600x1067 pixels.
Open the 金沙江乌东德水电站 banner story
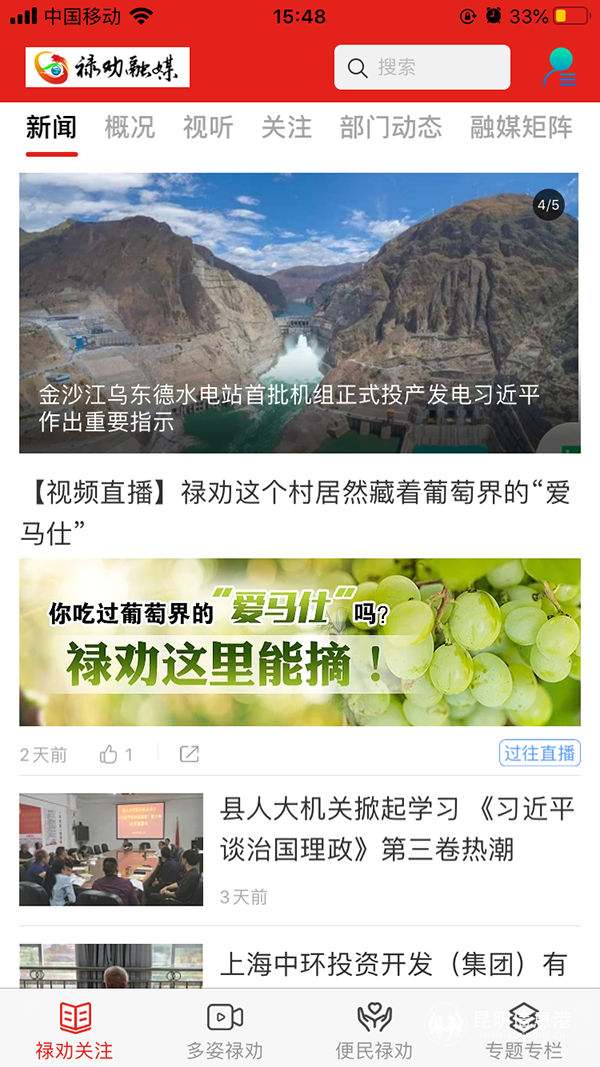pyautogui.click(x=299, y=312)
